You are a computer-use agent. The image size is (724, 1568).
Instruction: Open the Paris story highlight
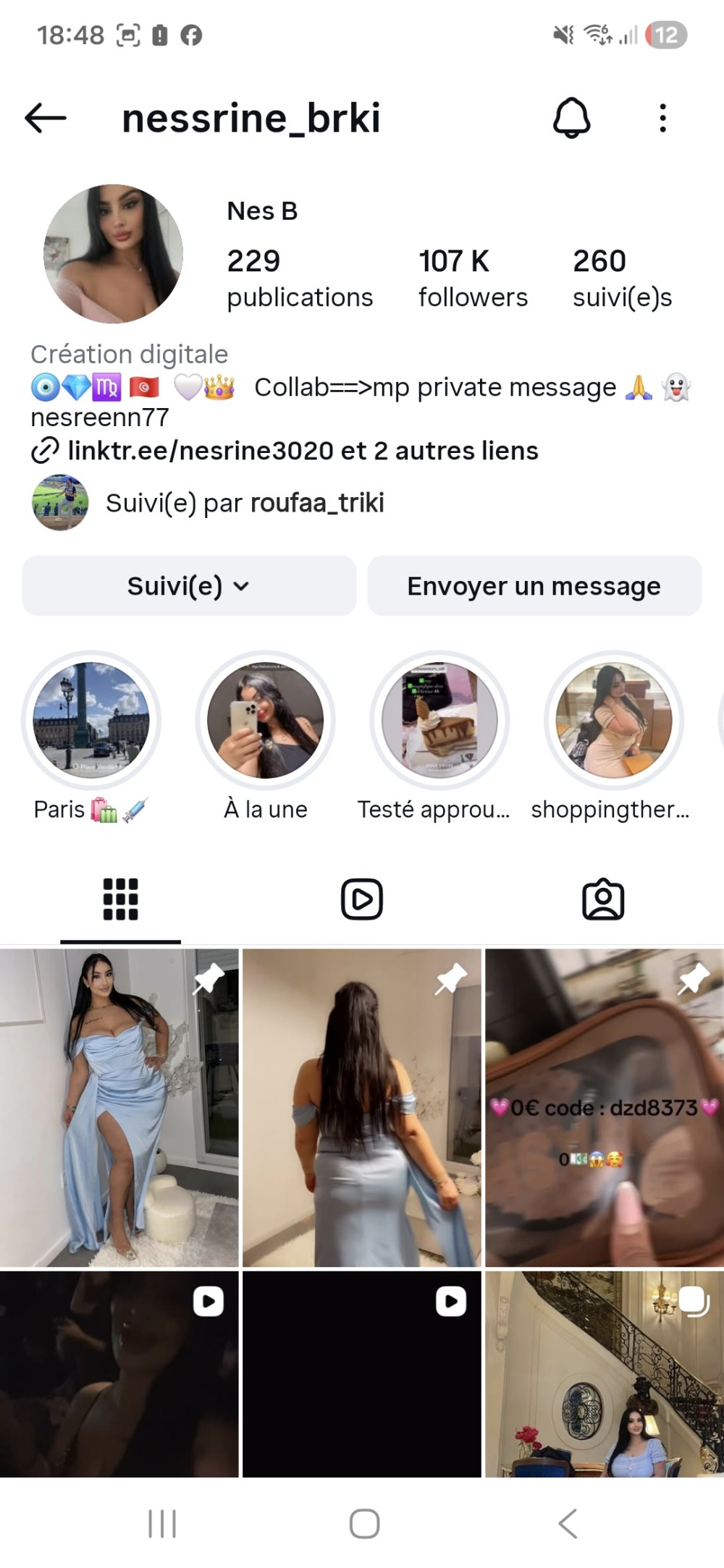[x=91, y=737]
